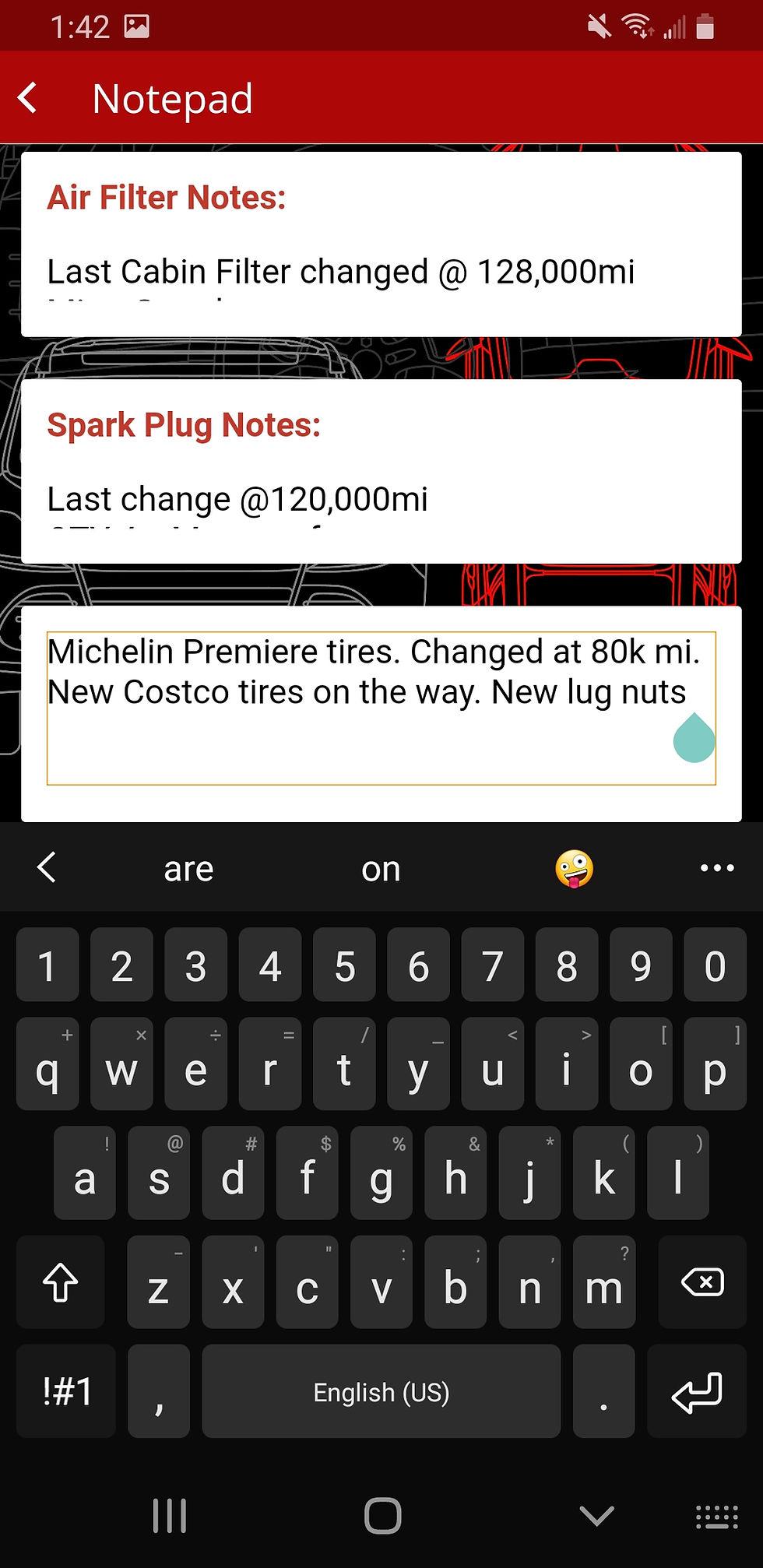Open keyboard options via the three dots
This screenshot has height=1568, width=763.
pyautogui.click(x=717, y=868)
